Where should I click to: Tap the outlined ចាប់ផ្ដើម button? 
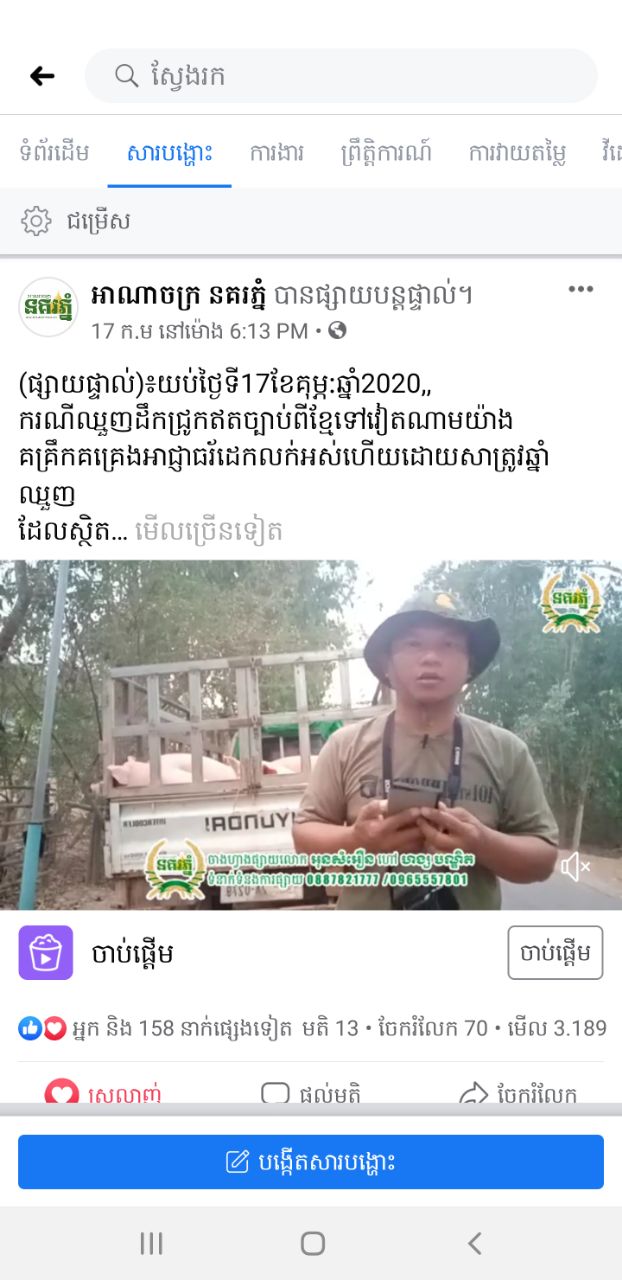pos(555,953)
